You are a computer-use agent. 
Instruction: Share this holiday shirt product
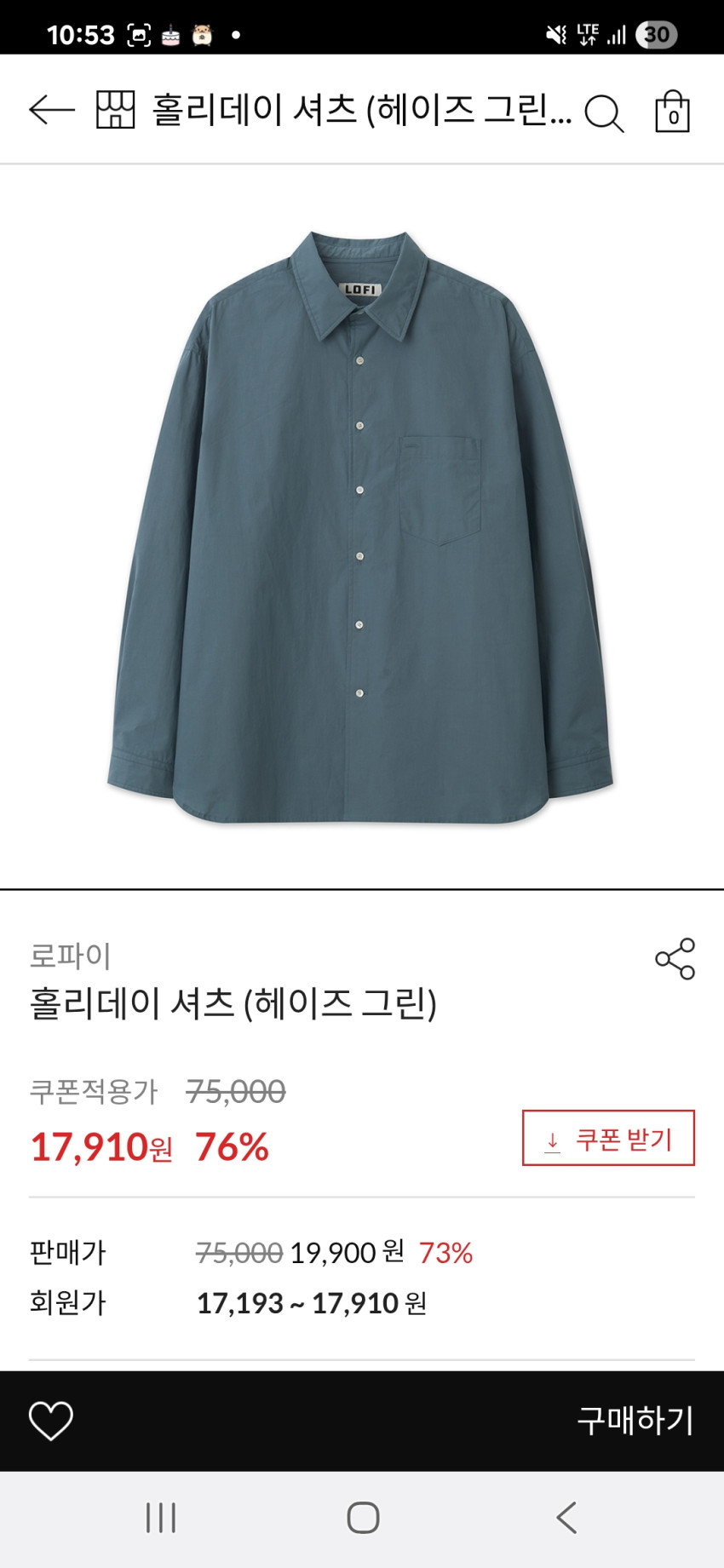click(675, 959)
